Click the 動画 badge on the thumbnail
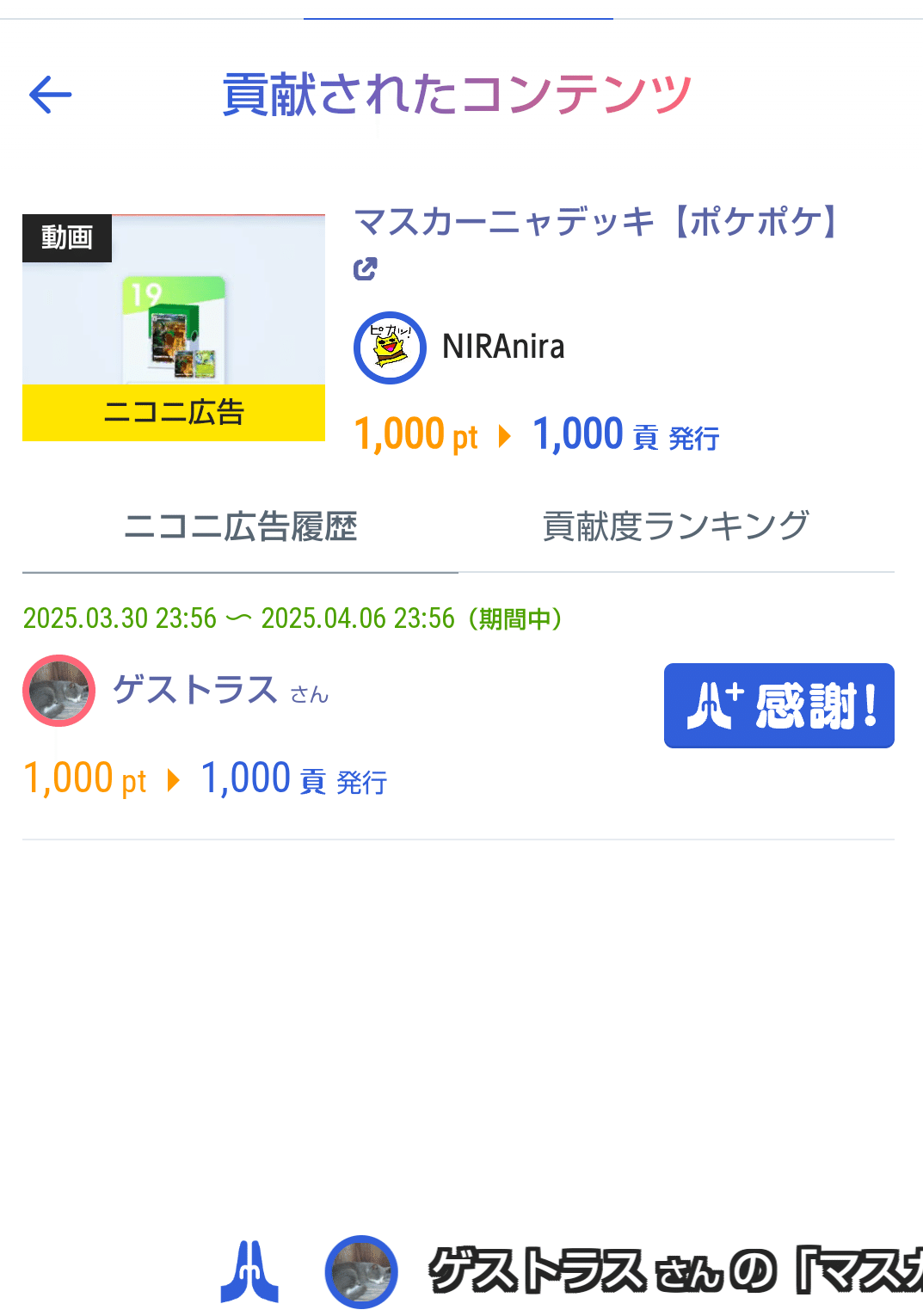Viewport: 923px width, 1316px height. click(x=67, y=238)
